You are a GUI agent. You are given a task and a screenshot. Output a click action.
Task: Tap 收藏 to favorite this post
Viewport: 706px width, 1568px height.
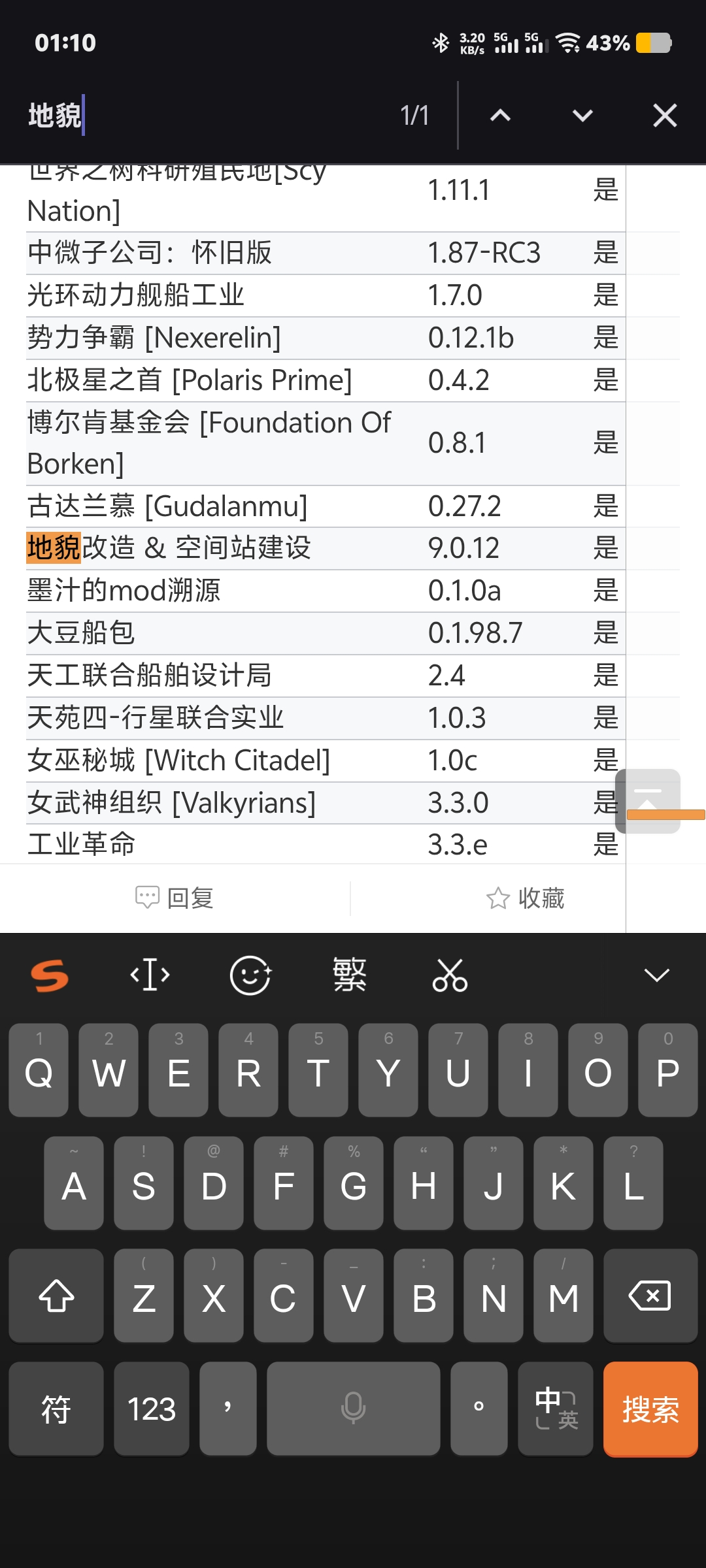click(x=526, y=898)
